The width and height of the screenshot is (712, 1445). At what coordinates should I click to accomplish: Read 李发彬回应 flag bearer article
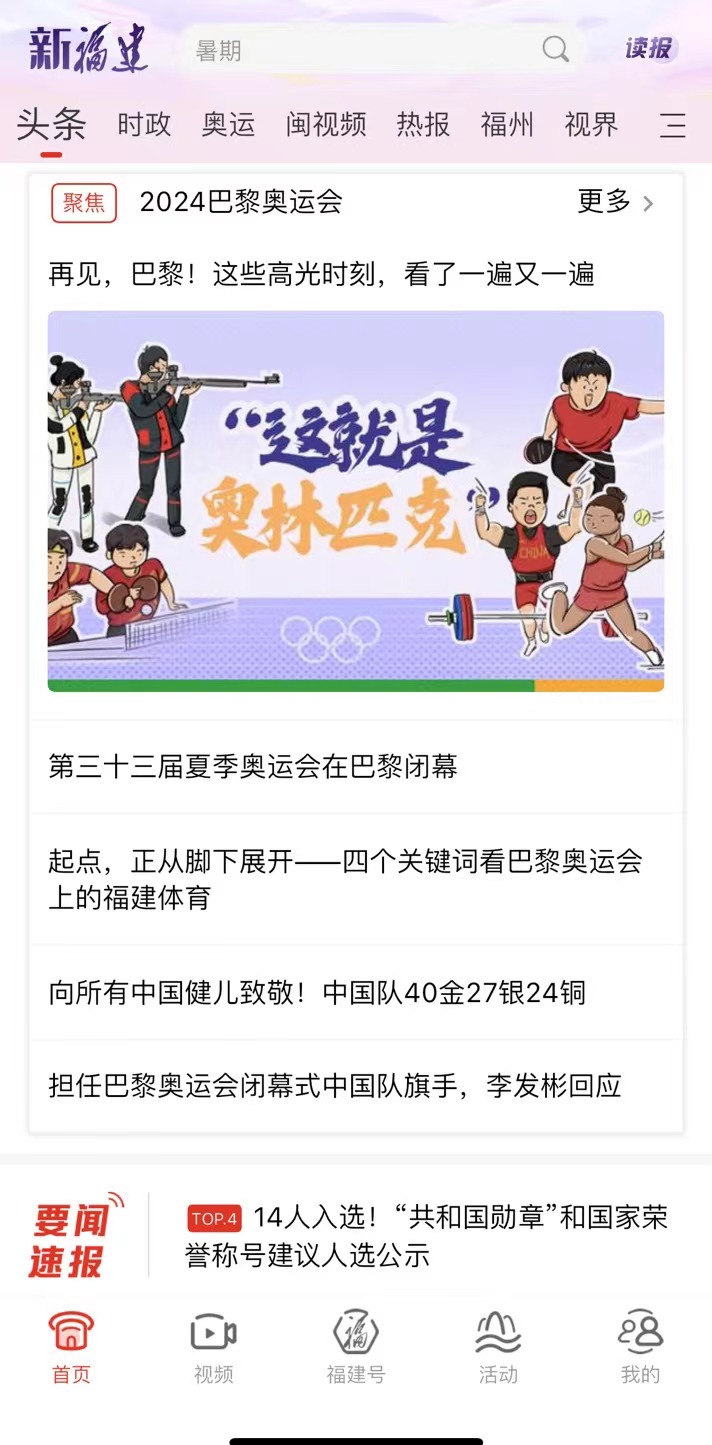click(x=335, y=1085)
